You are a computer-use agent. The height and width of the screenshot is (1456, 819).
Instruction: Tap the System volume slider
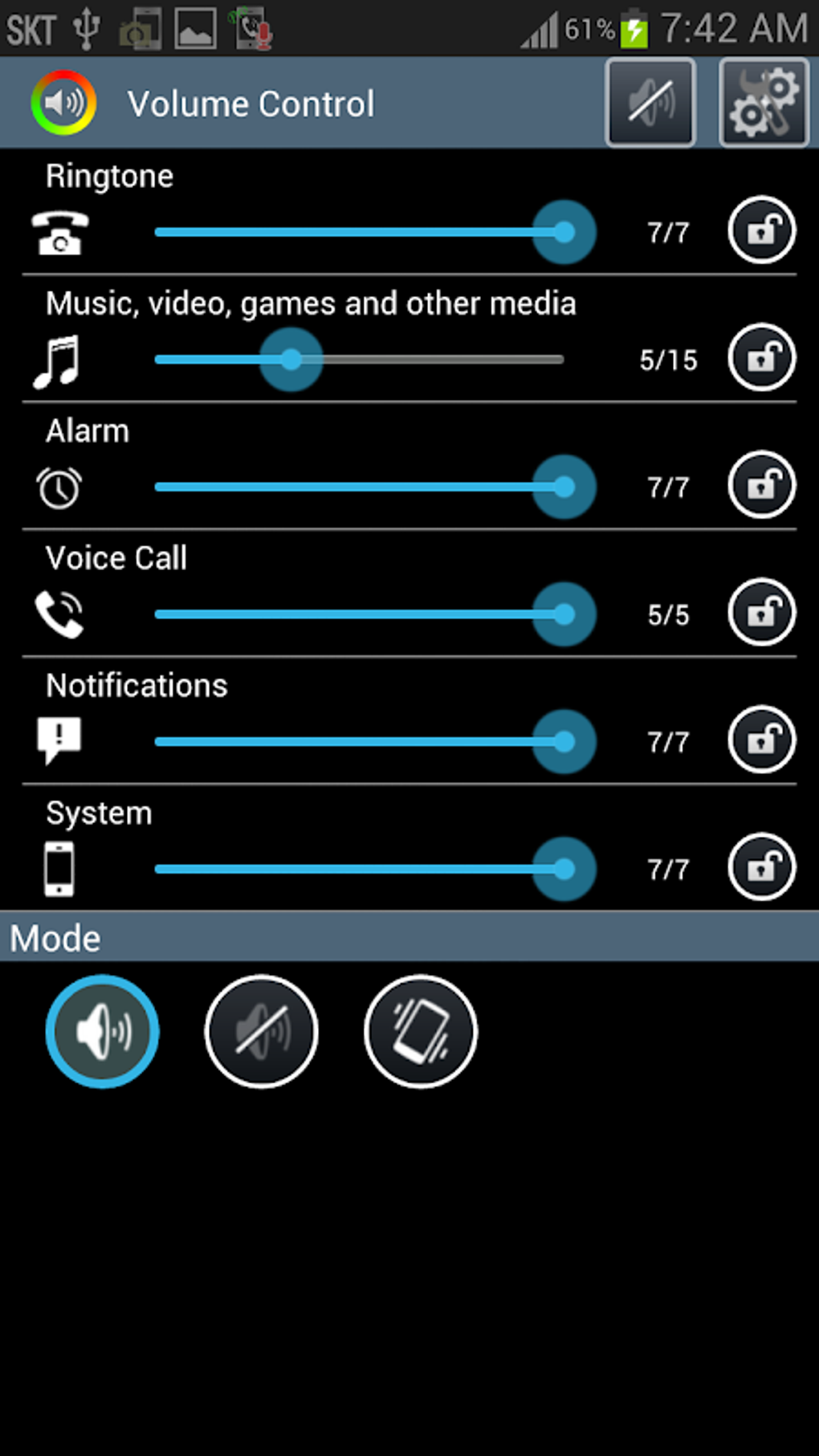click(x=359, y=869)
